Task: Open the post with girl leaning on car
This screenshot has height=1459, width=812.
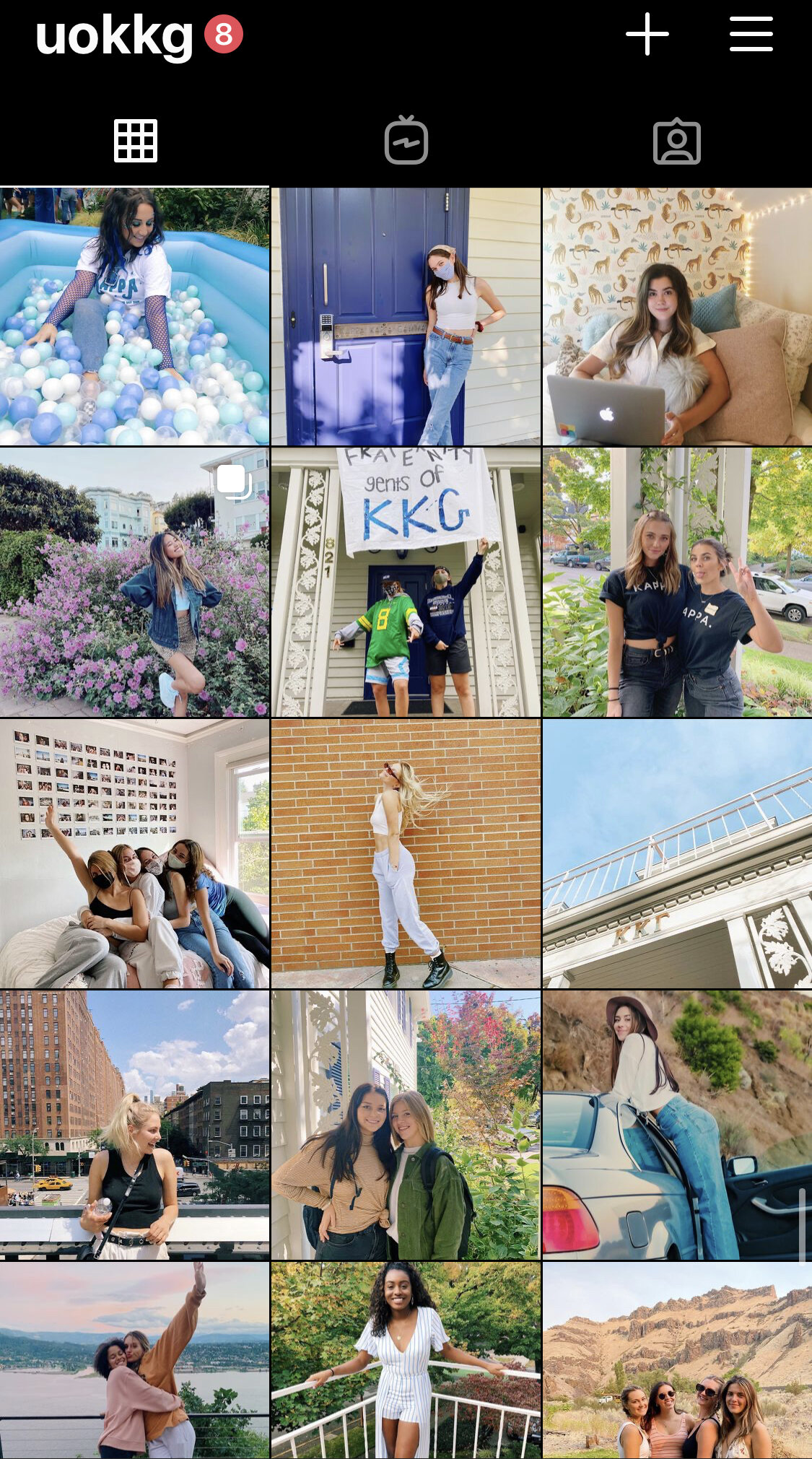Action: coord(677,1125)
